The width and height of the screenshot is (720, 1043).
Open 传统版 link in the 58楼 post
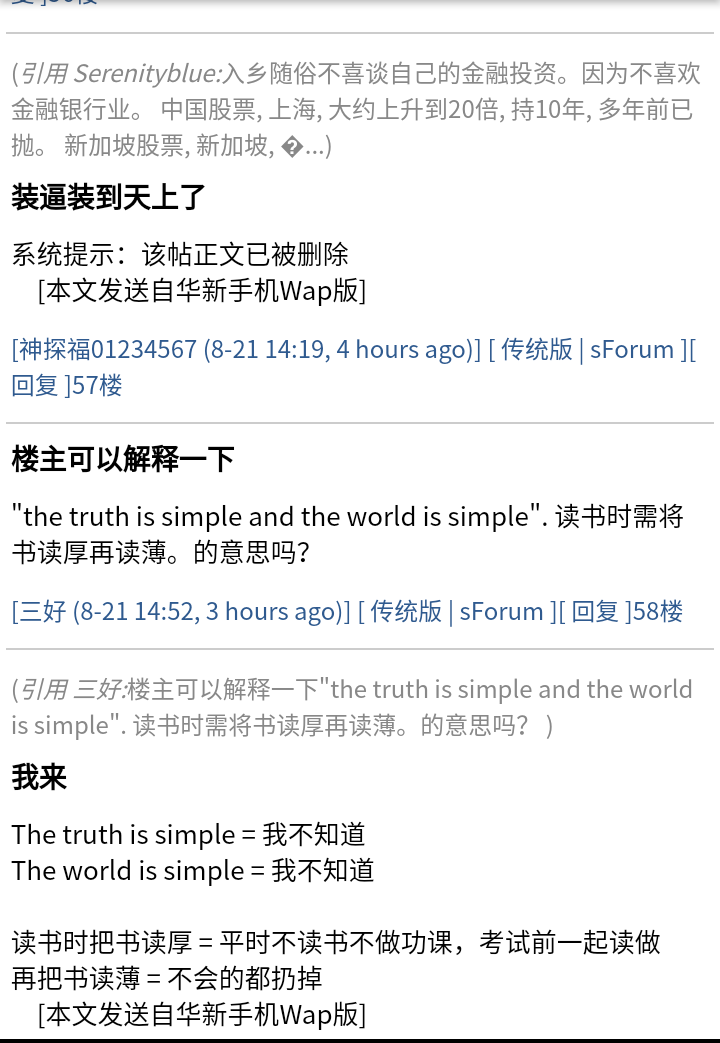[x=406, y=611]
